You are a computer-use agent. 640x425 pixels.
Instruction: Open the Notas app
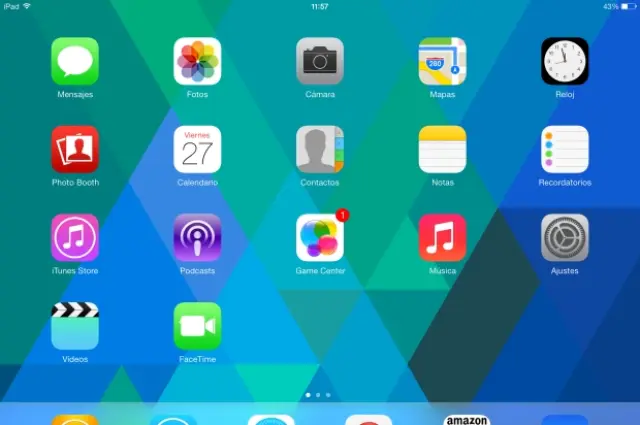[x=442, y=149]
